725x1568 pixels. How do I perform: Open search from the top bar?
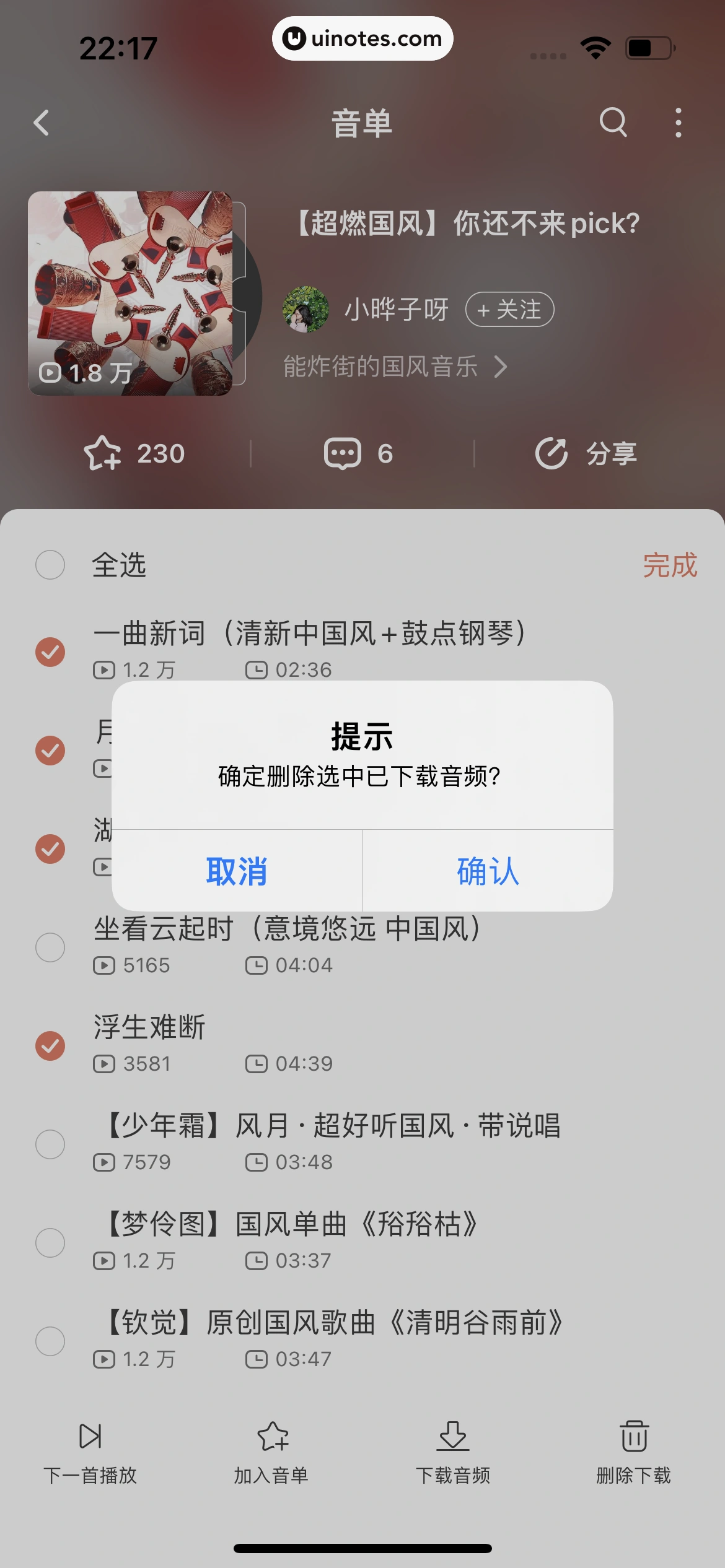pos(612,122)
